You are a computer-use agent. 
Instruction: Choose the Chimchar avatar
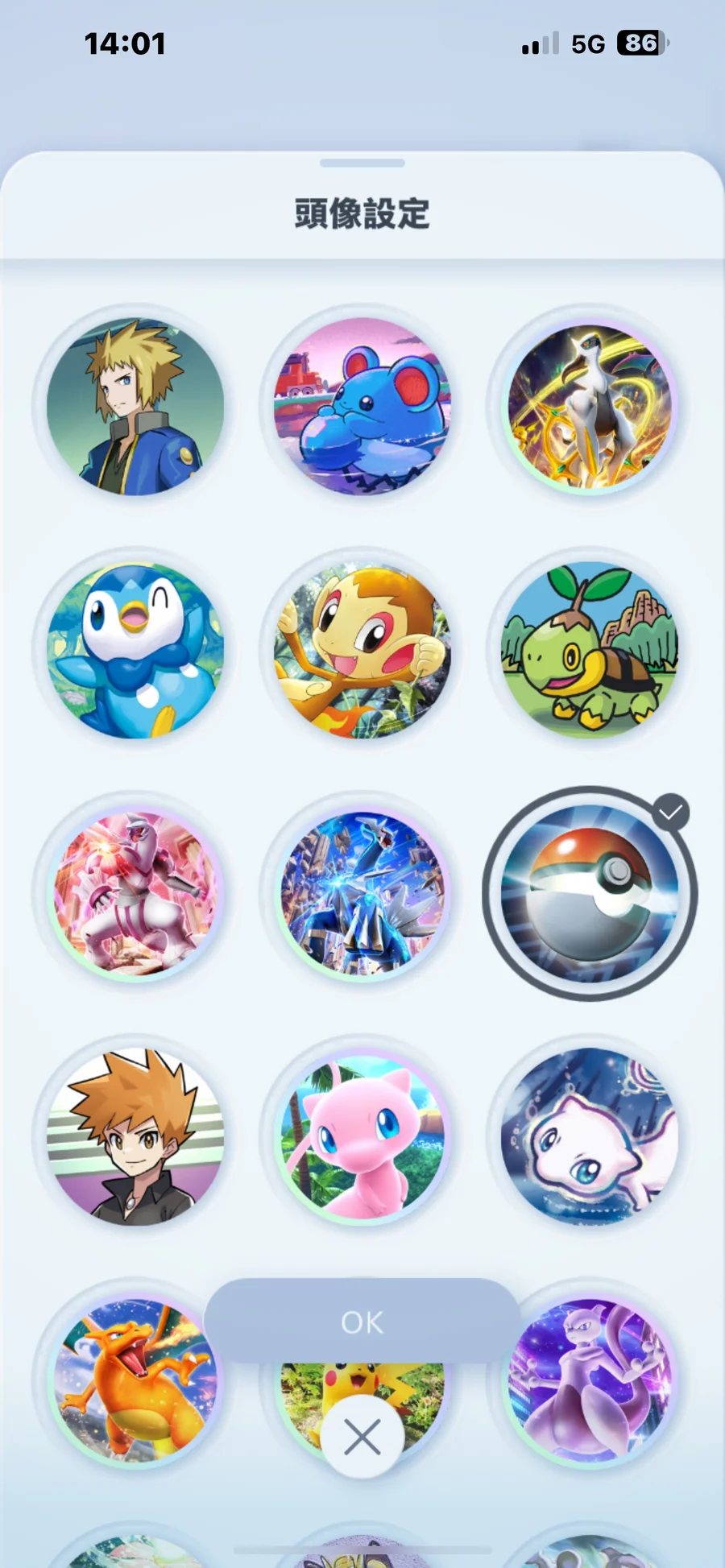tap(362, 651)
